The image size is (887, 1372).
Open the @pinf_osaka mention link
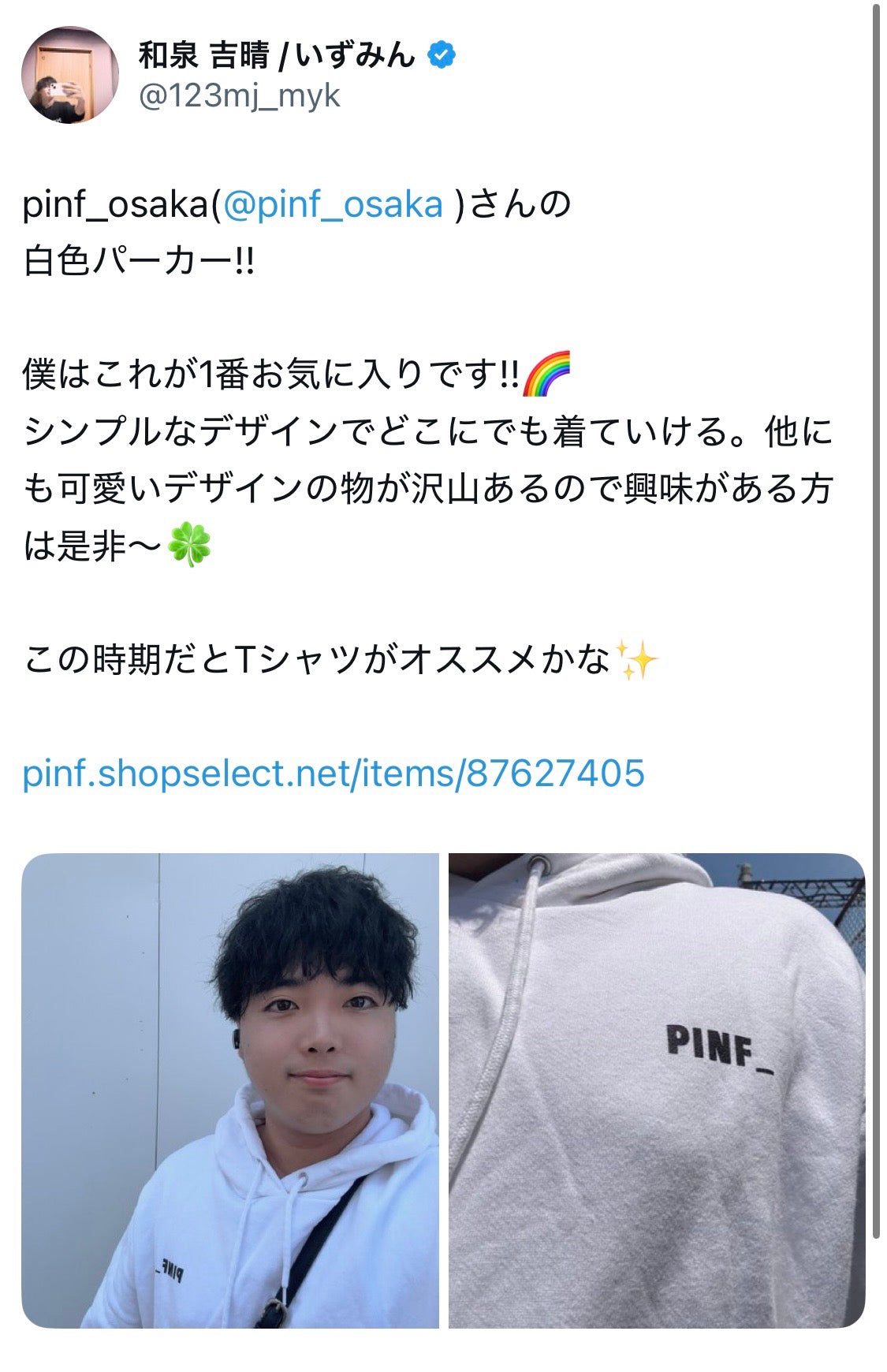click(x=334, y=205)
